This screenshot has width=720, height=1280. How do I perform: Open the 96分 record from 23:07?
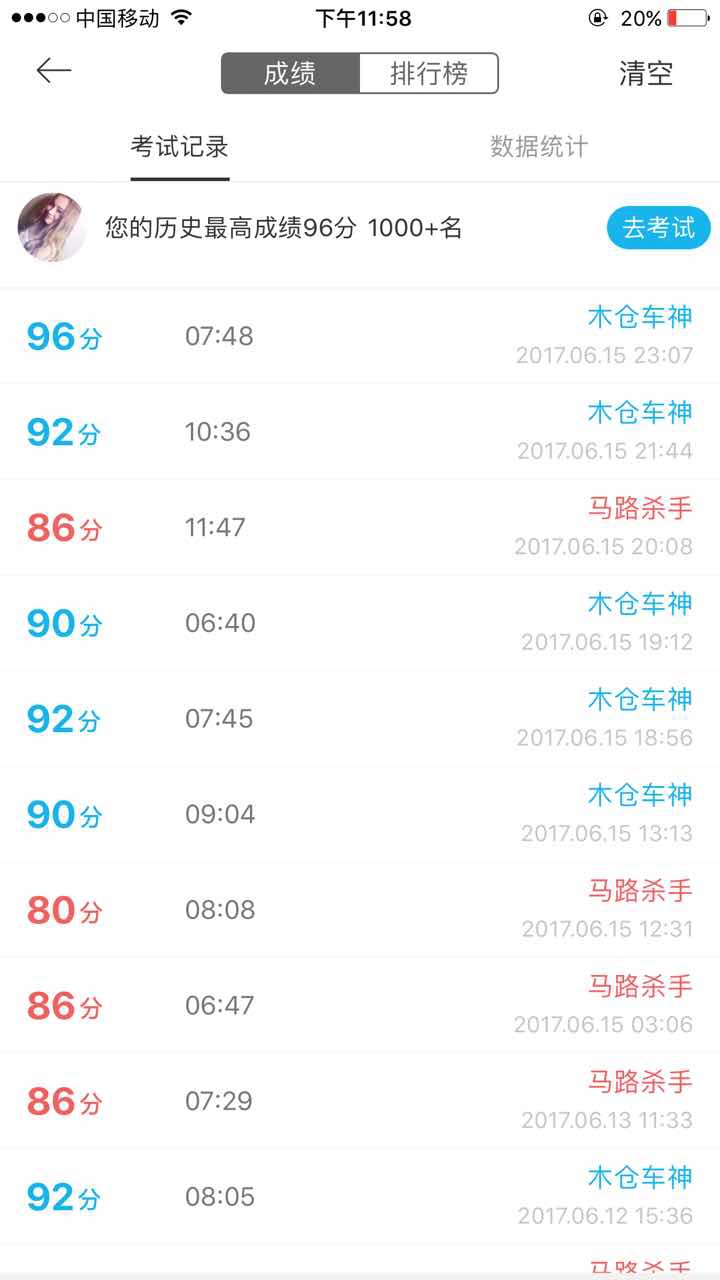[x=360, y=336]
